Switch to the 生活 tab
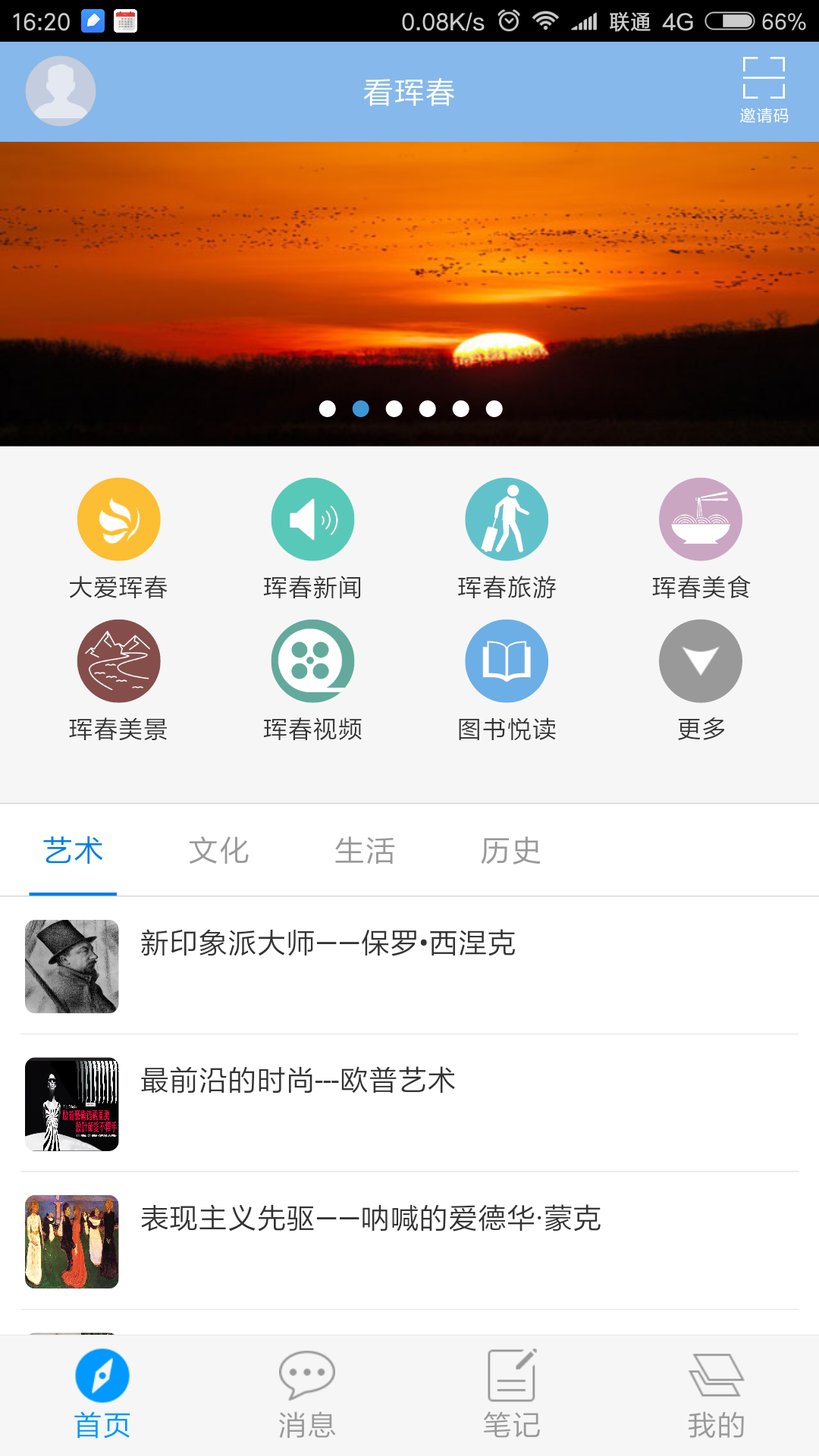819x1456 pixels. [x=365, y=851]
